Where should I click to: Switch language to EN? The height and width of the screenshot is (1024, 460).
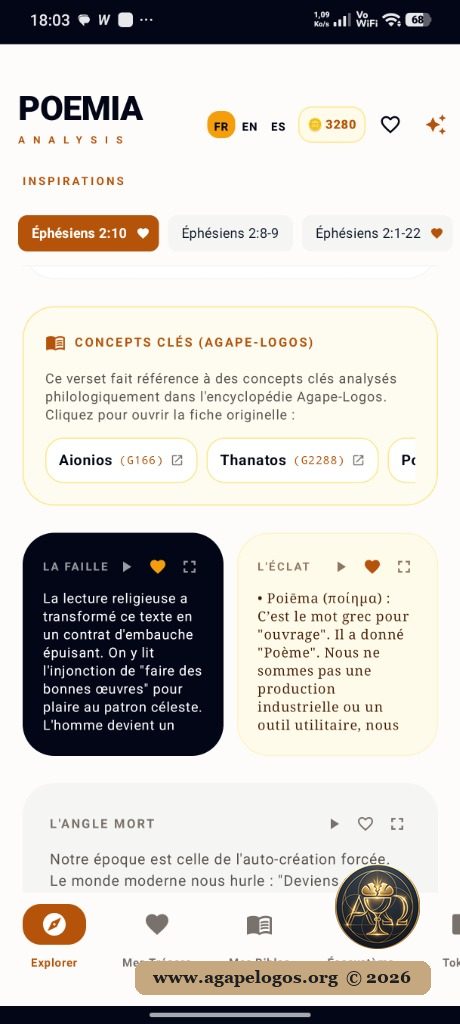coord(250,127)
